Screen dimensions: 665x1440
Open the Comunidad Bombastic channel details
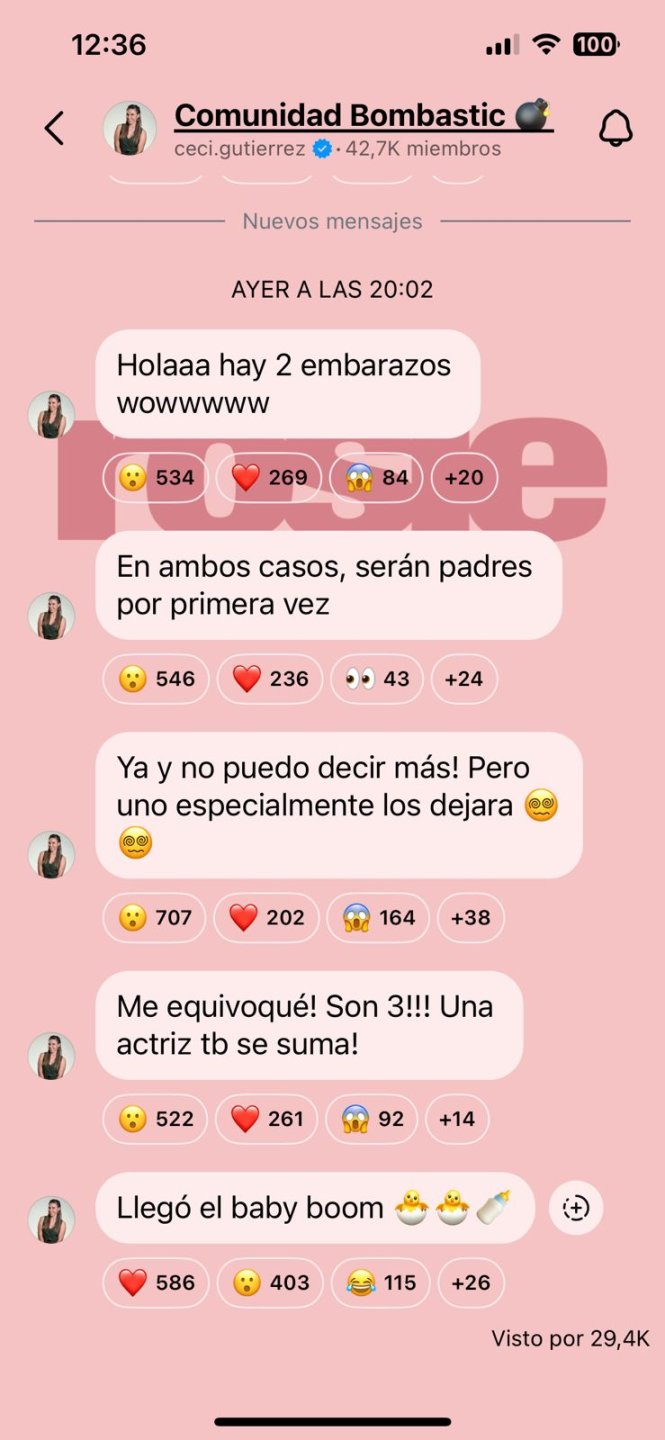click(363, 117)
